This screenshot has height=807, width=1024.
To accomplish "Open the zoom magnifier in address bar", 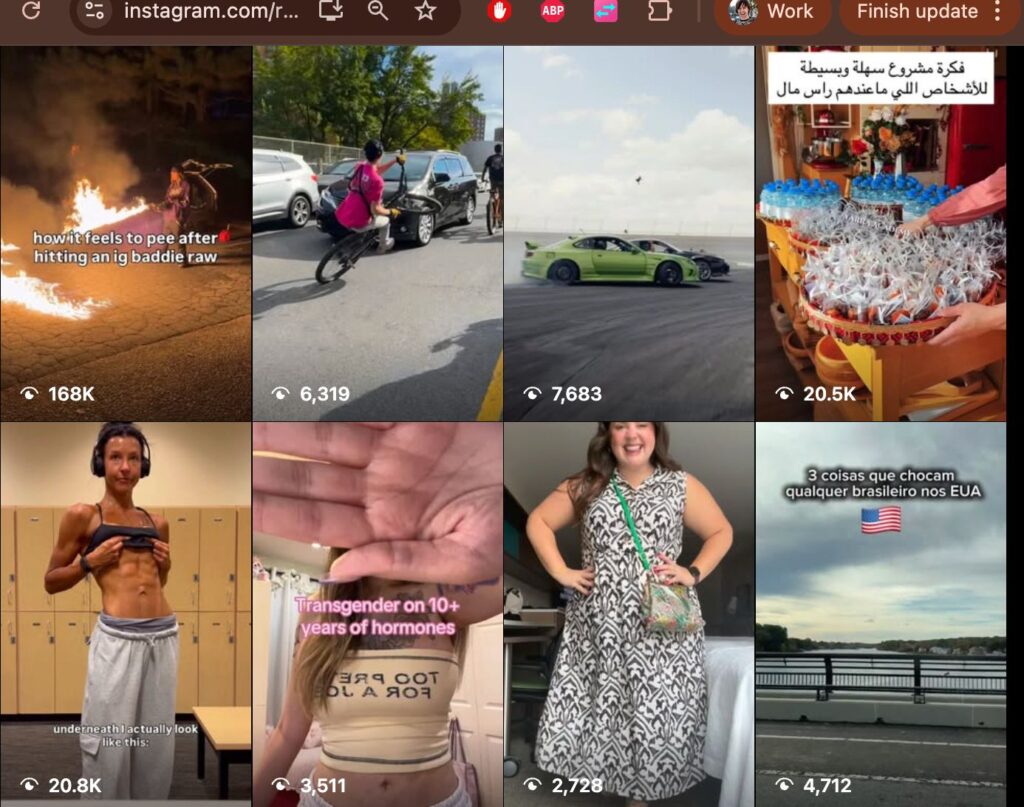I will click(378, 11).
